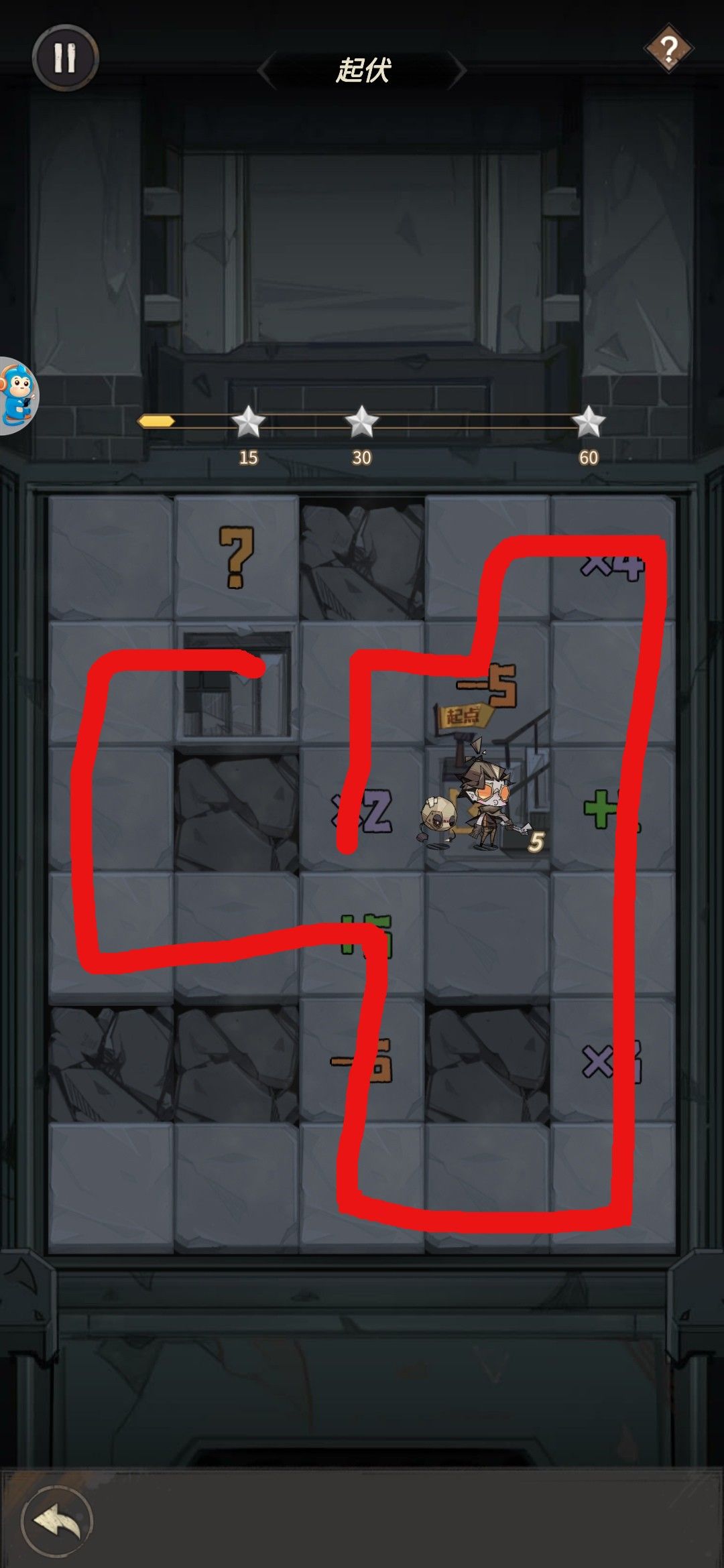Open the help question mark
Image resolution: width=724 pixels, height=1568 pixels.
pos(668,48)
